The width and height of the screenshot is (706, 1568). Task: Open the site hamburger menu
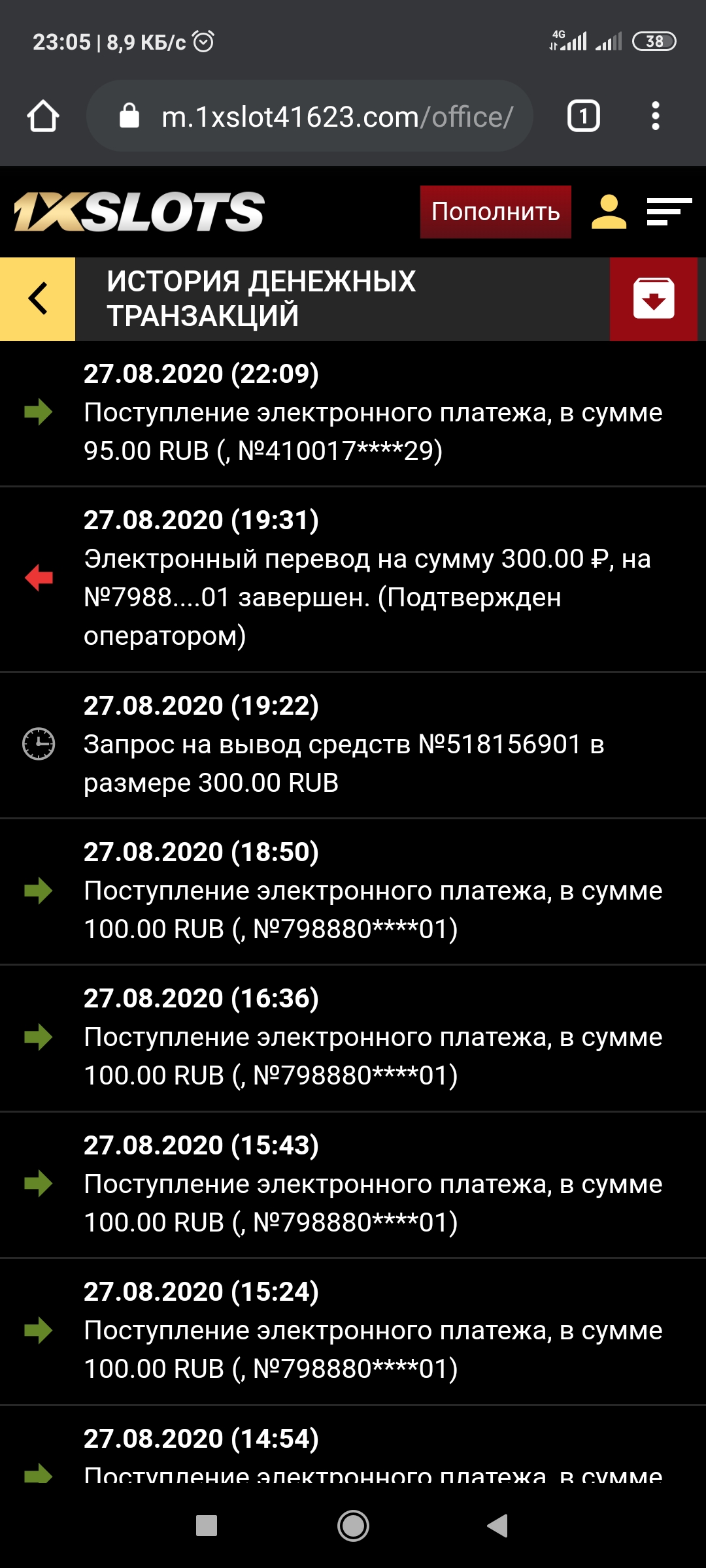tap(668, 212)
